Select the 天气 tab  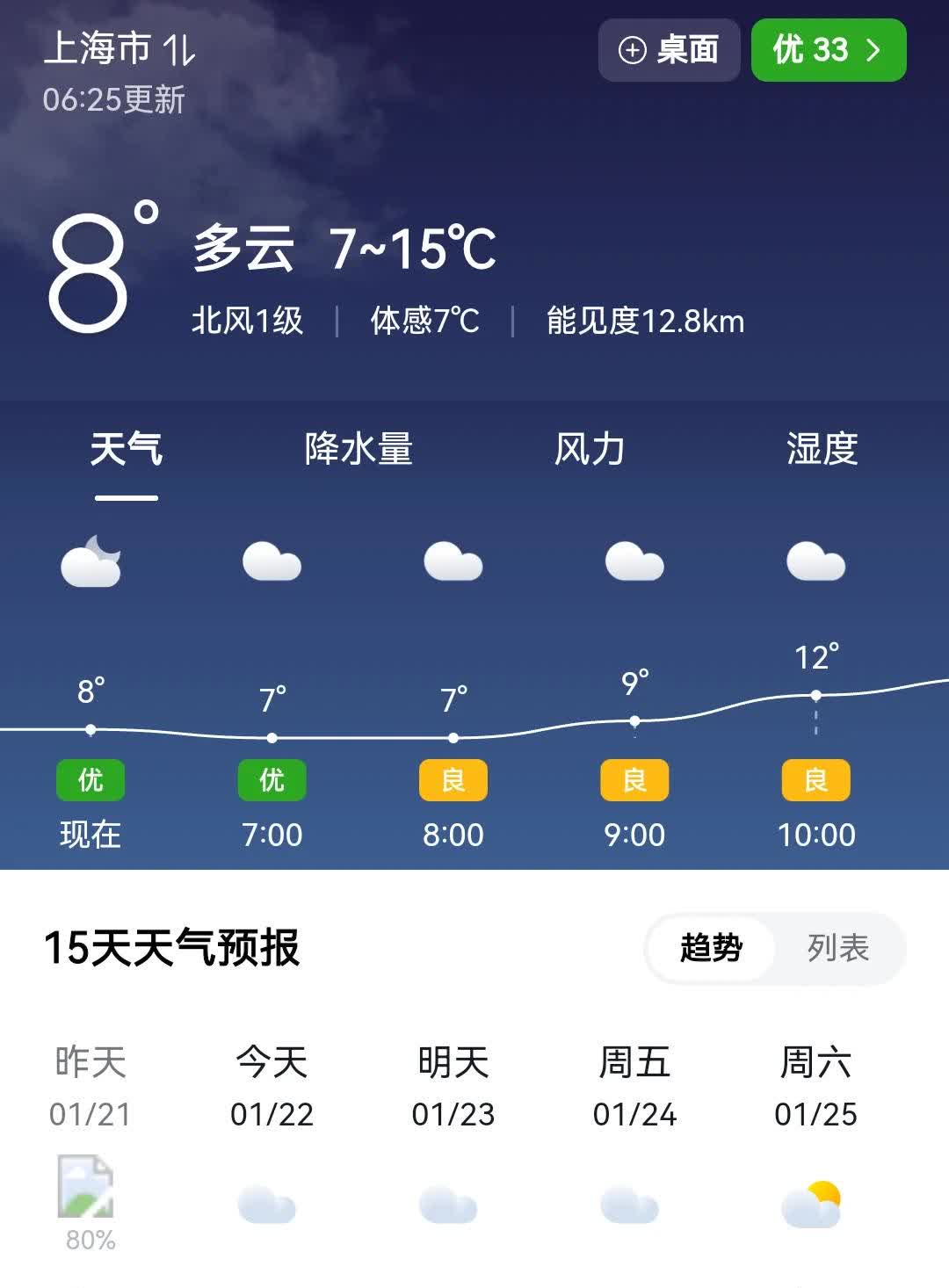(127, 449)
